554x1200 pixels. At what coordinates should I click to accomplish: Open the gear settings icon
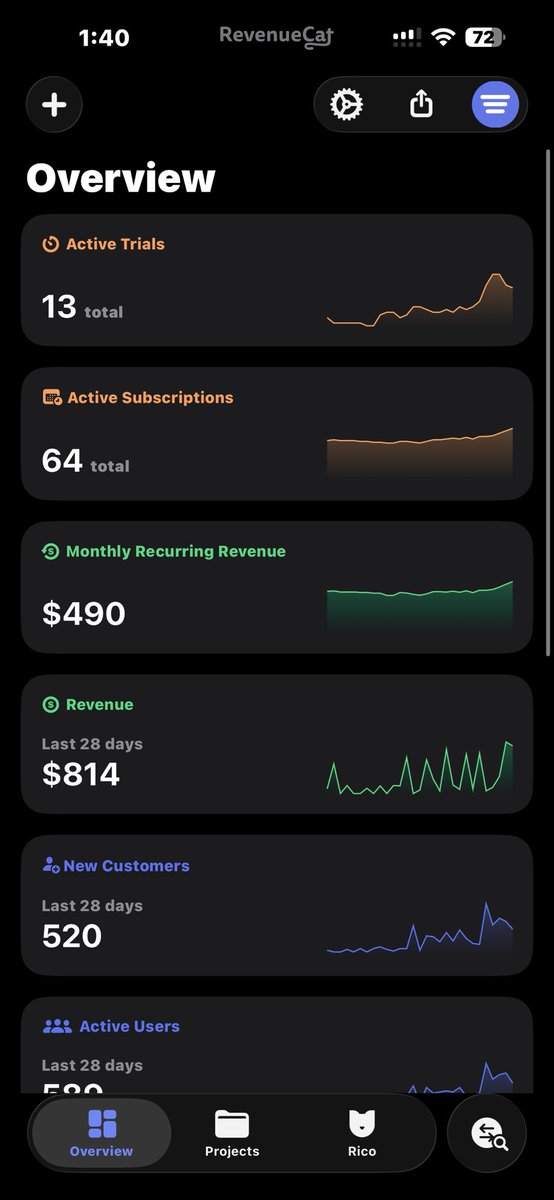coord(346,104)
